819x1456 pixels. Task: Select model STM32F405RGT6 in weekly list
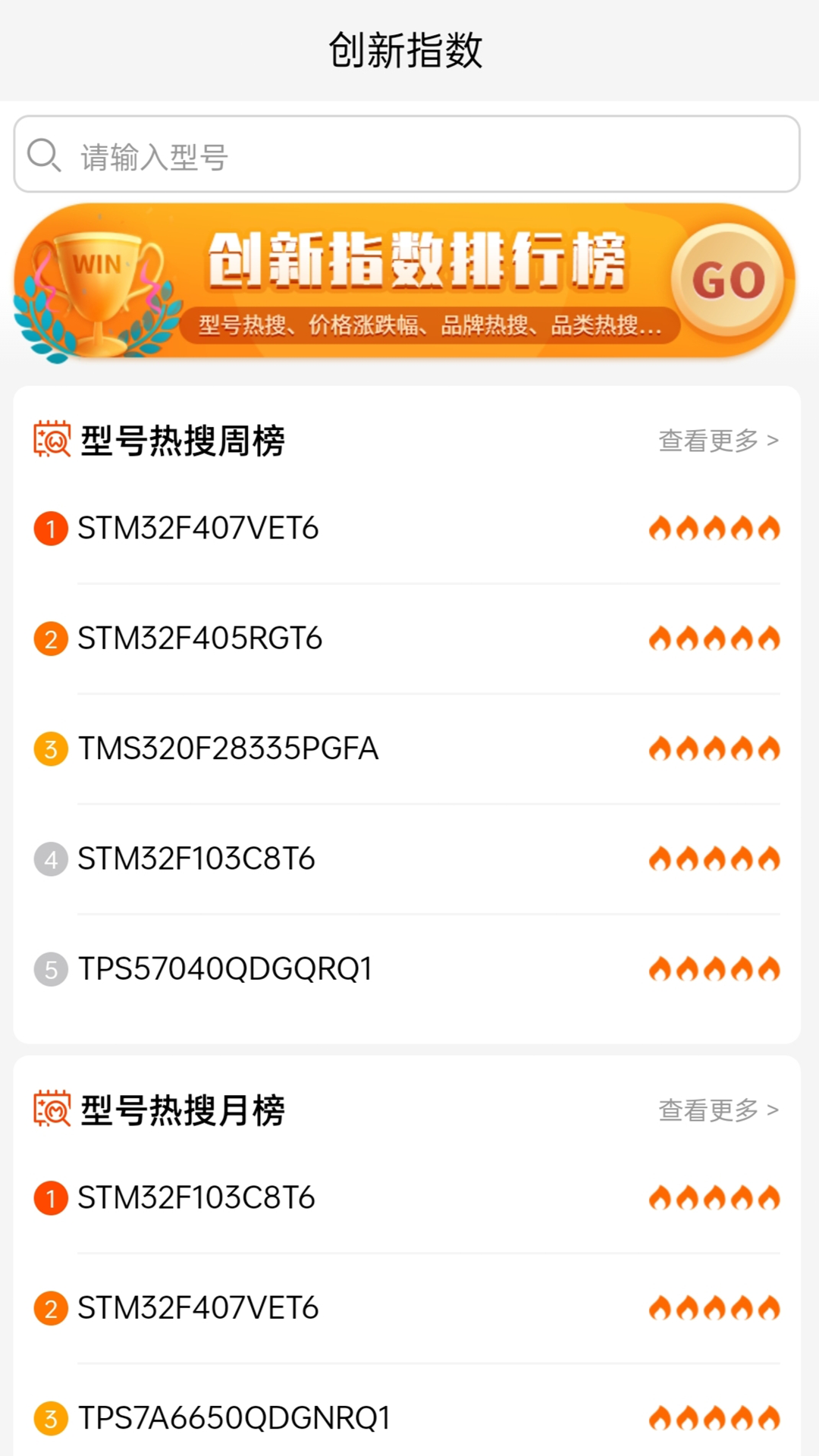(200, 638)
